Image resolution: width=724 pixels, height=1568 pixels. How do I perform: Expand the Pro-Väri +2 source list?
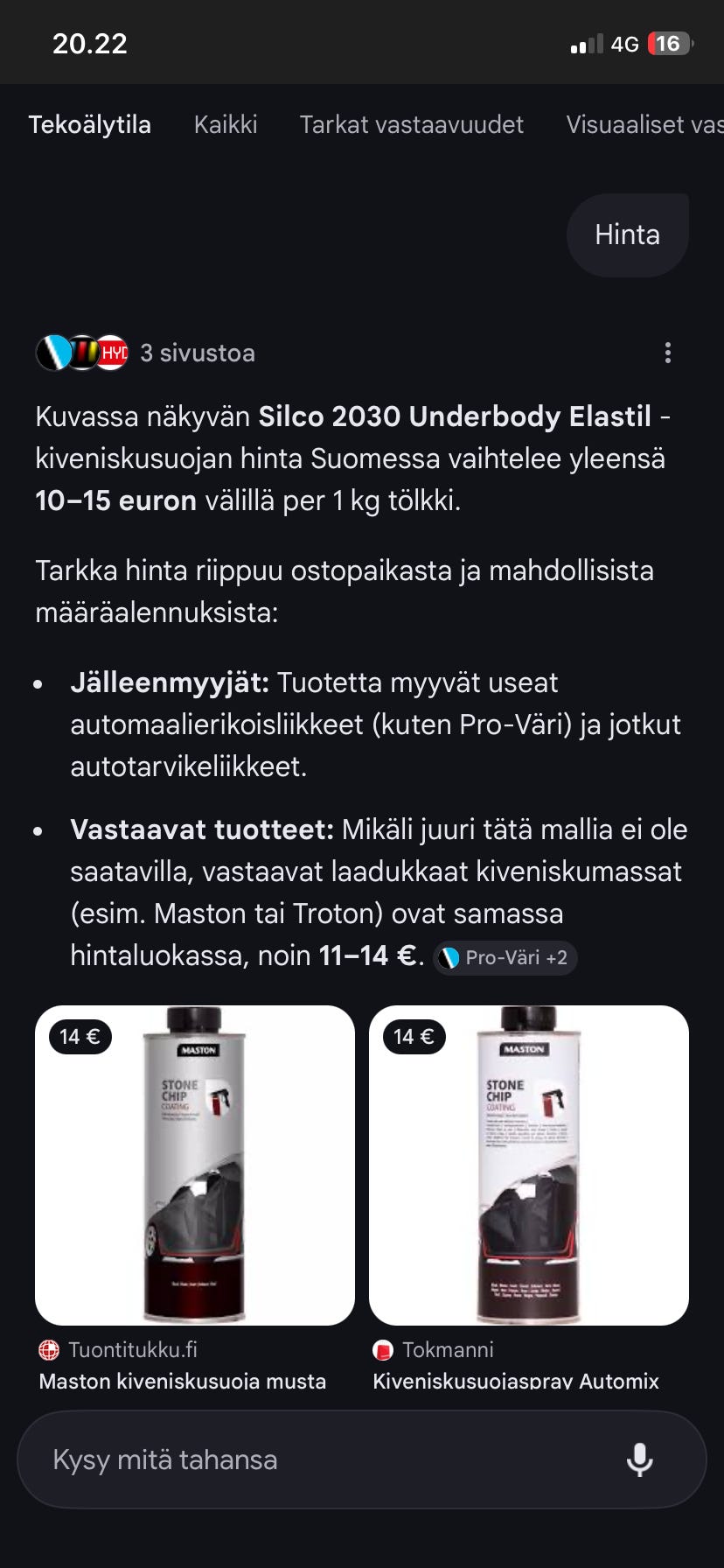tap(505, 957)
